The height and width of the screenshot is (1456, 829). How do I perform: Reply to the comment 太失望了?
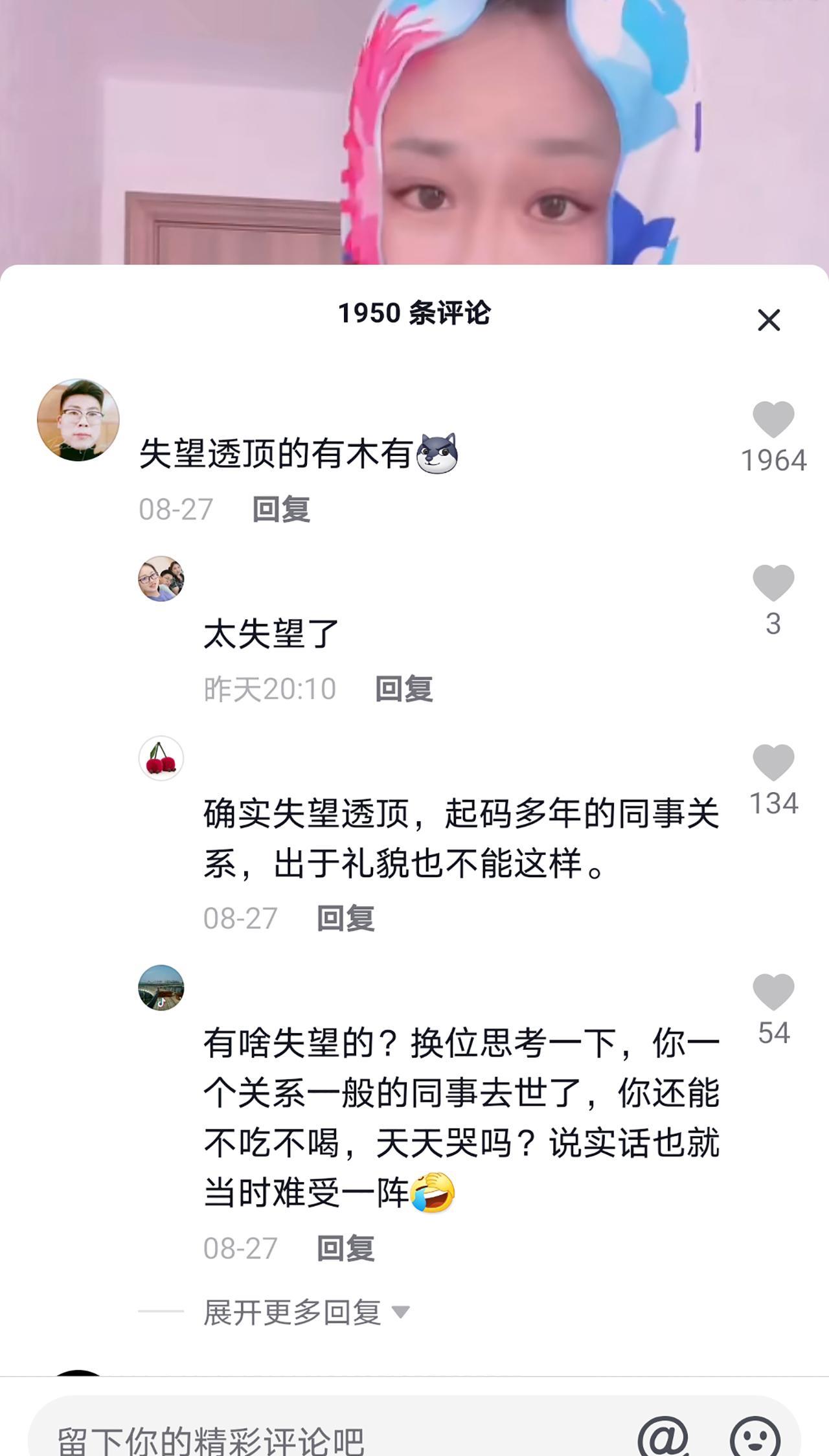404,688
